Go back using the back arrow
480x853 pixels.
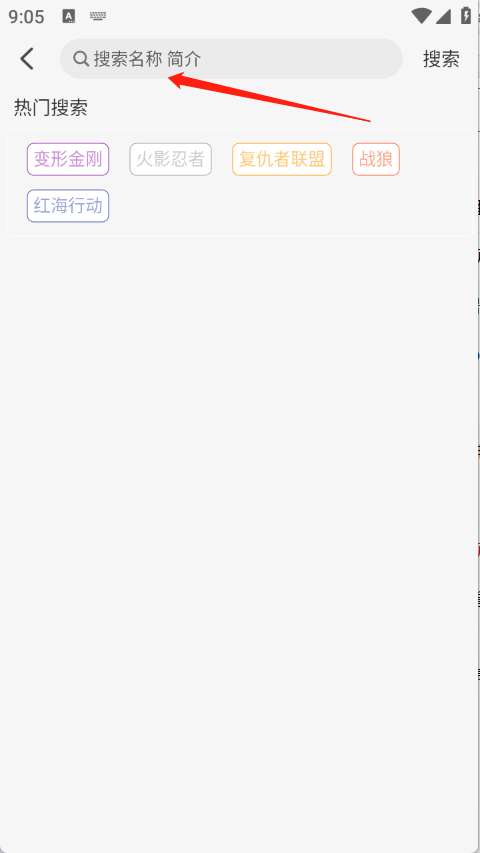pyautogui.click(x=27, y=59)
